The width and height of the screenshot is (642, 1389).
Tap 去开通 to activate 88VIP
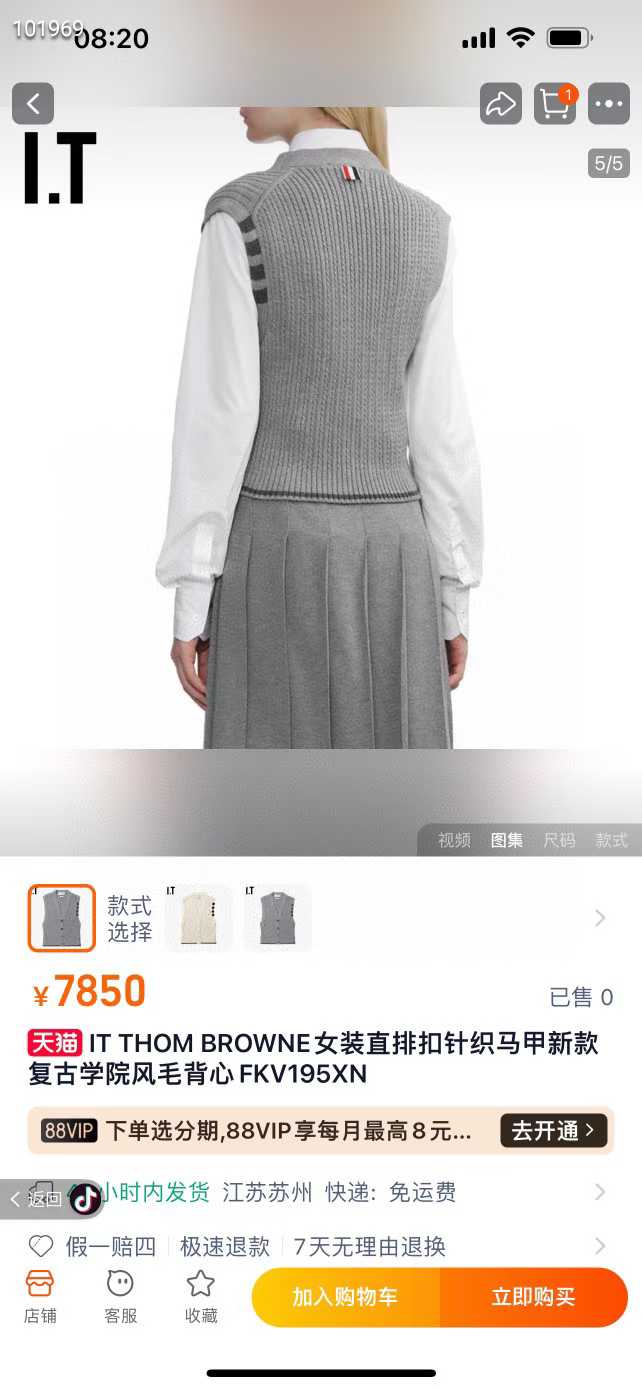[553, 1131]
